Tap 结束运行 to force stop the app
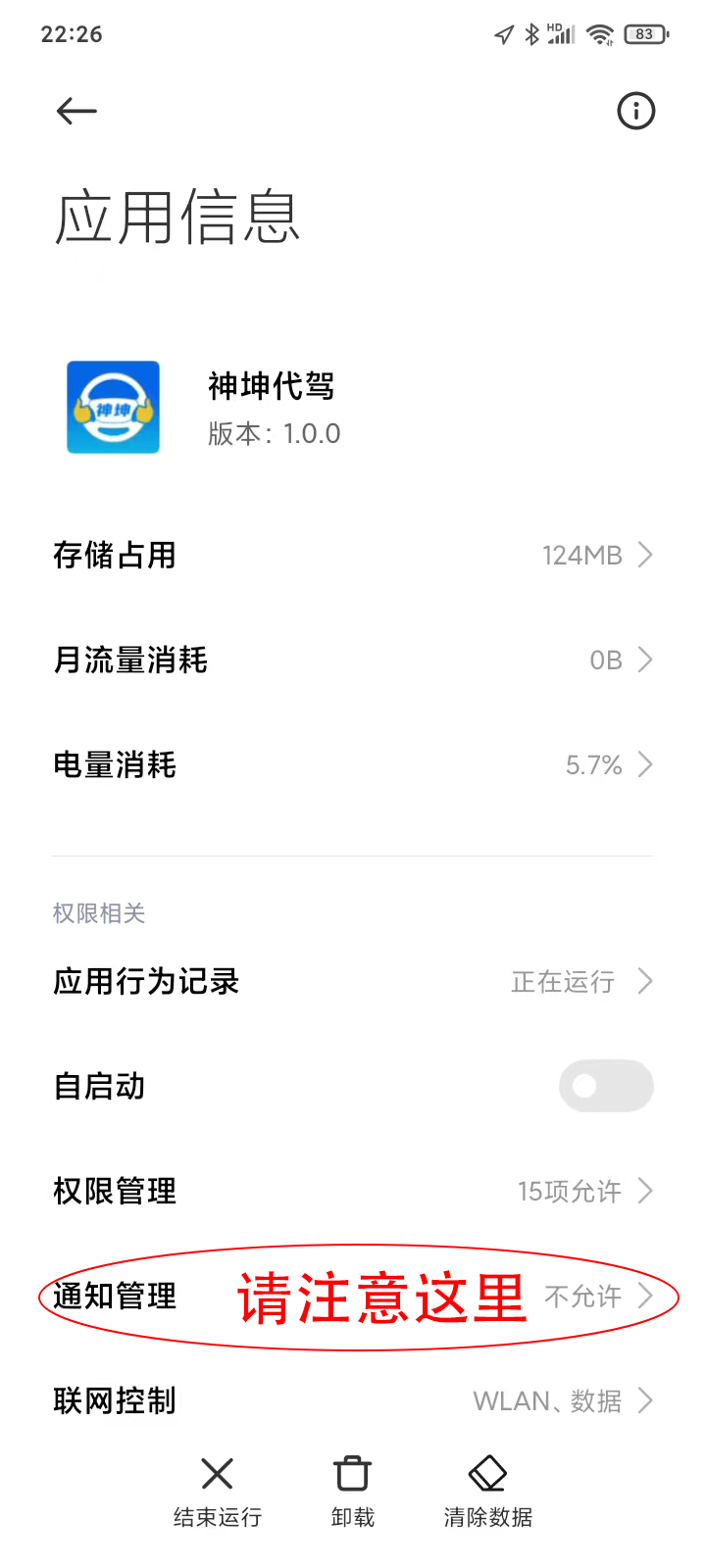This screenshot has height=1568, width=706. pyautogui.click(x=218, y=1492)
